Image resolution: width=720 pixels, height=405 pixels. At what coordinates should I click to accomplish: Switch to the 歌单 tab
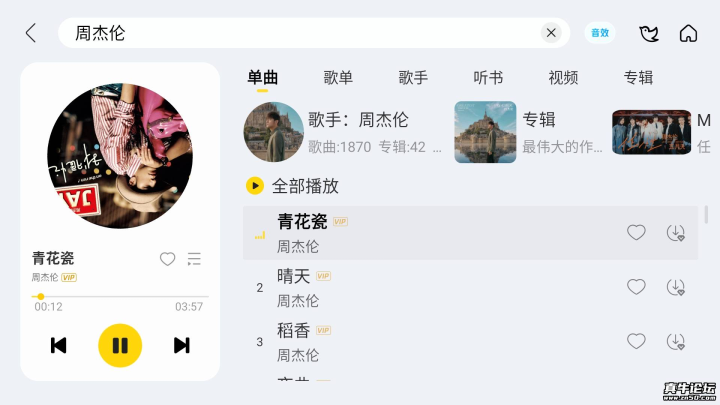[x=338, y=78]
